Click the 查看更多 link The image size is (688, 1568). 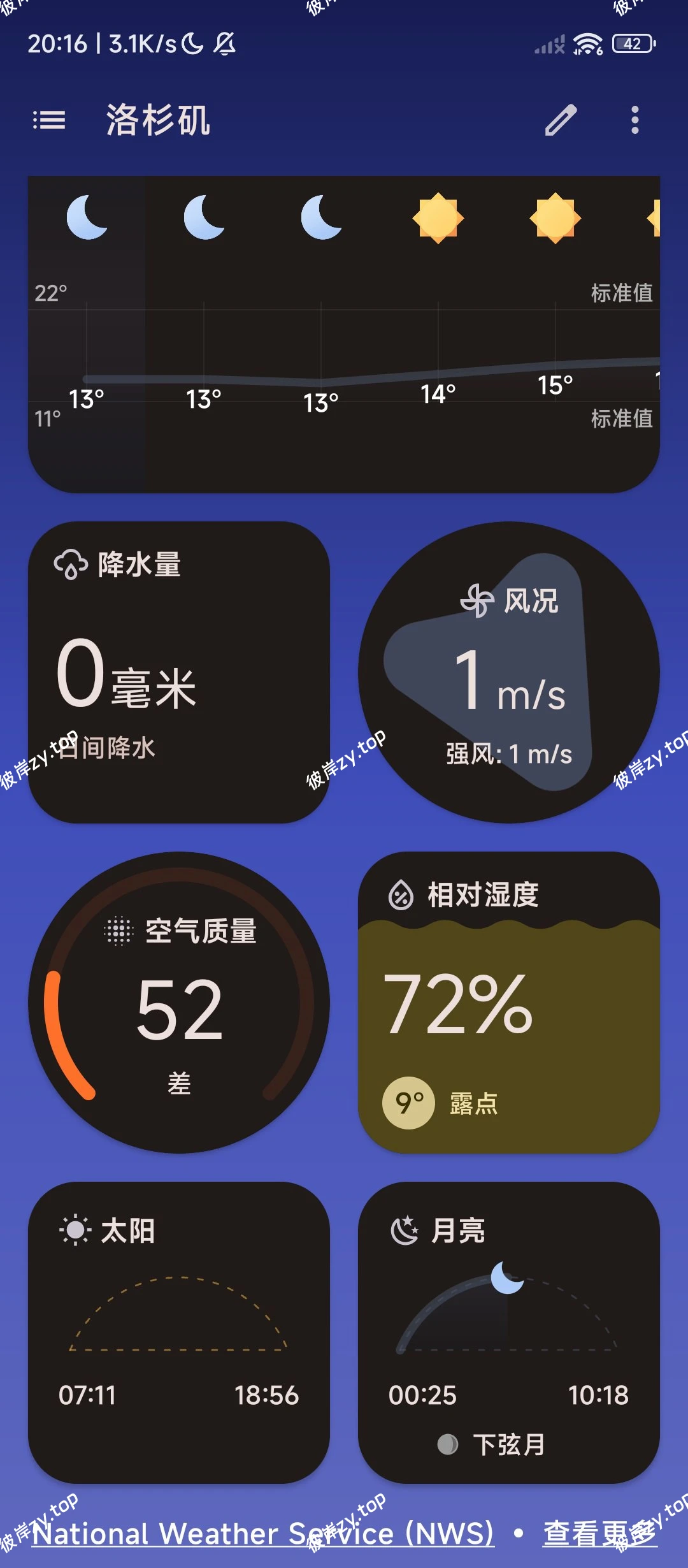pos(598,1532)
